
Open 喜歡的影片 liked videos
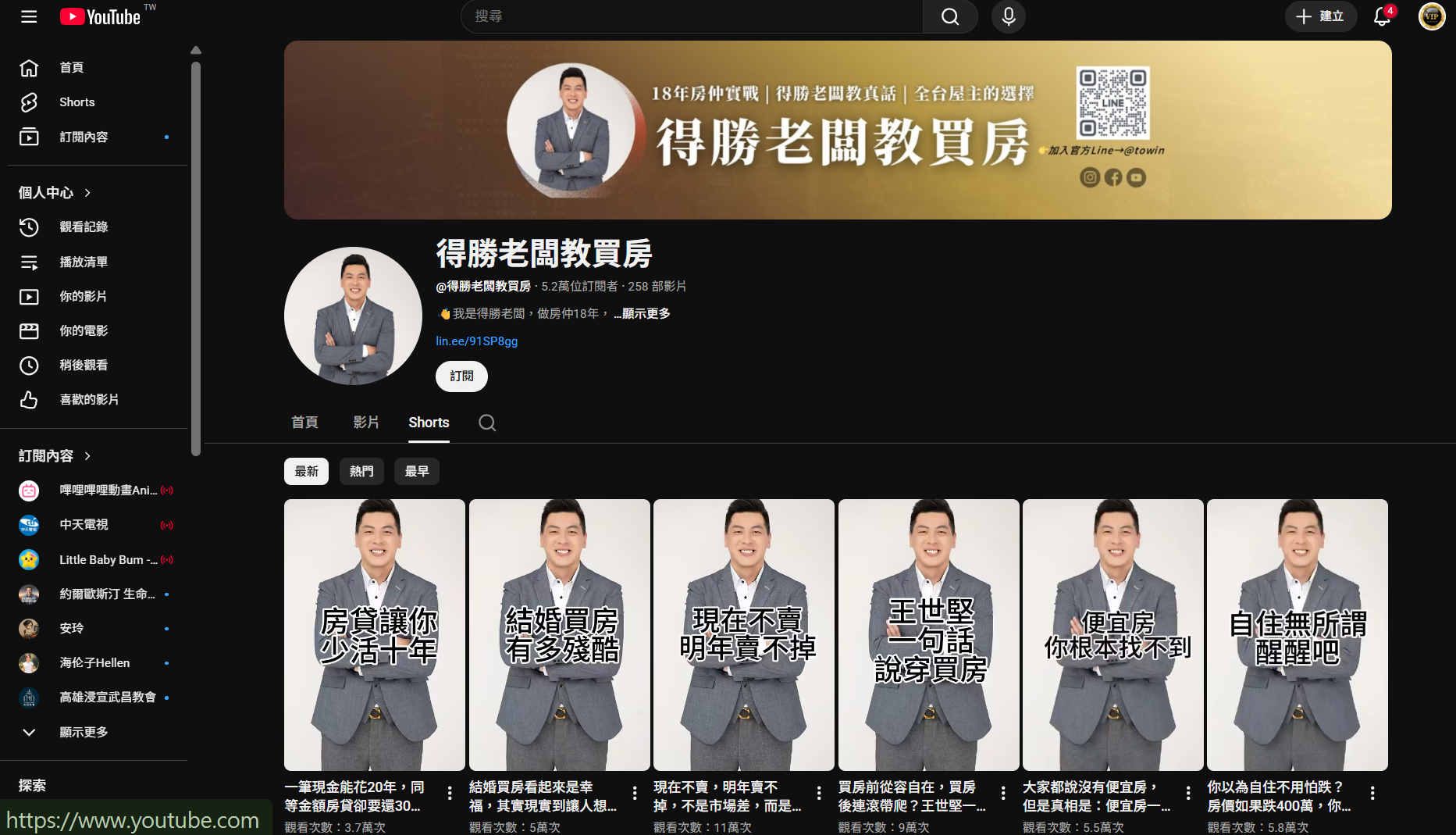pyautogui.click(x=89, y=400)
